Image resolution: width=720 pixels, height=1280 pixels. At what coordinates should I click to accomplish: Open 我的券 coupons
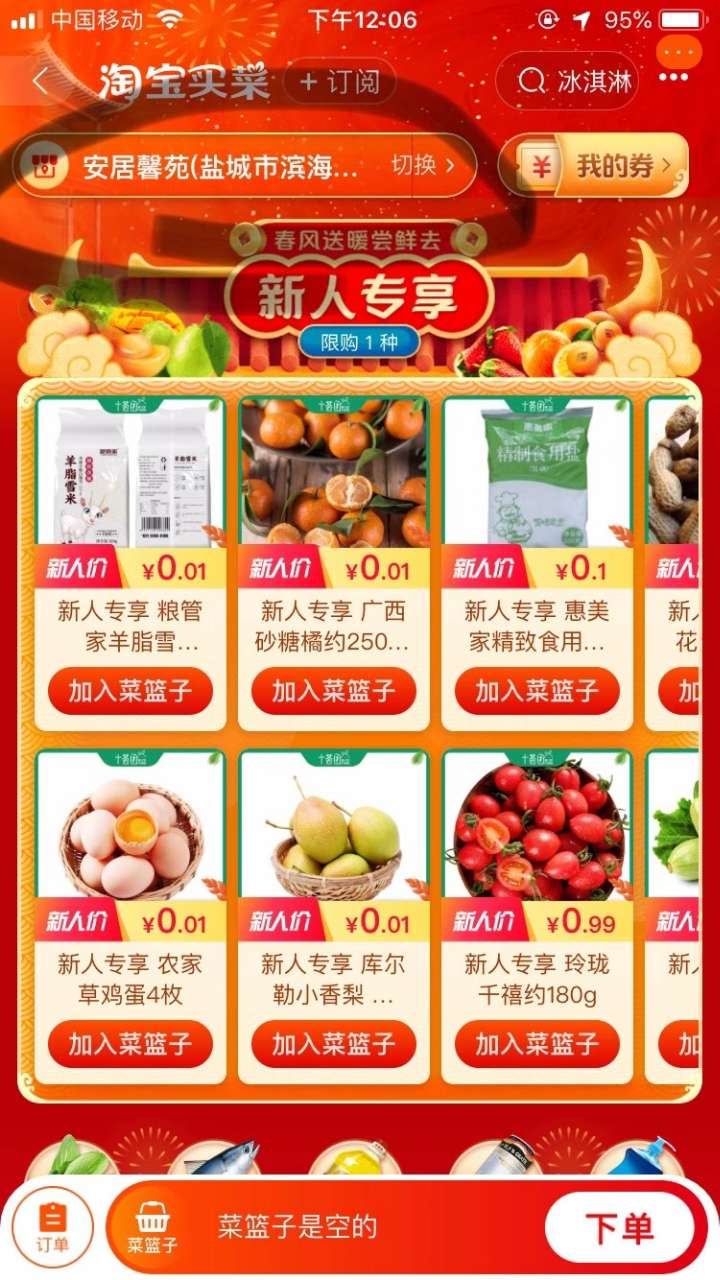click(594, 165)
